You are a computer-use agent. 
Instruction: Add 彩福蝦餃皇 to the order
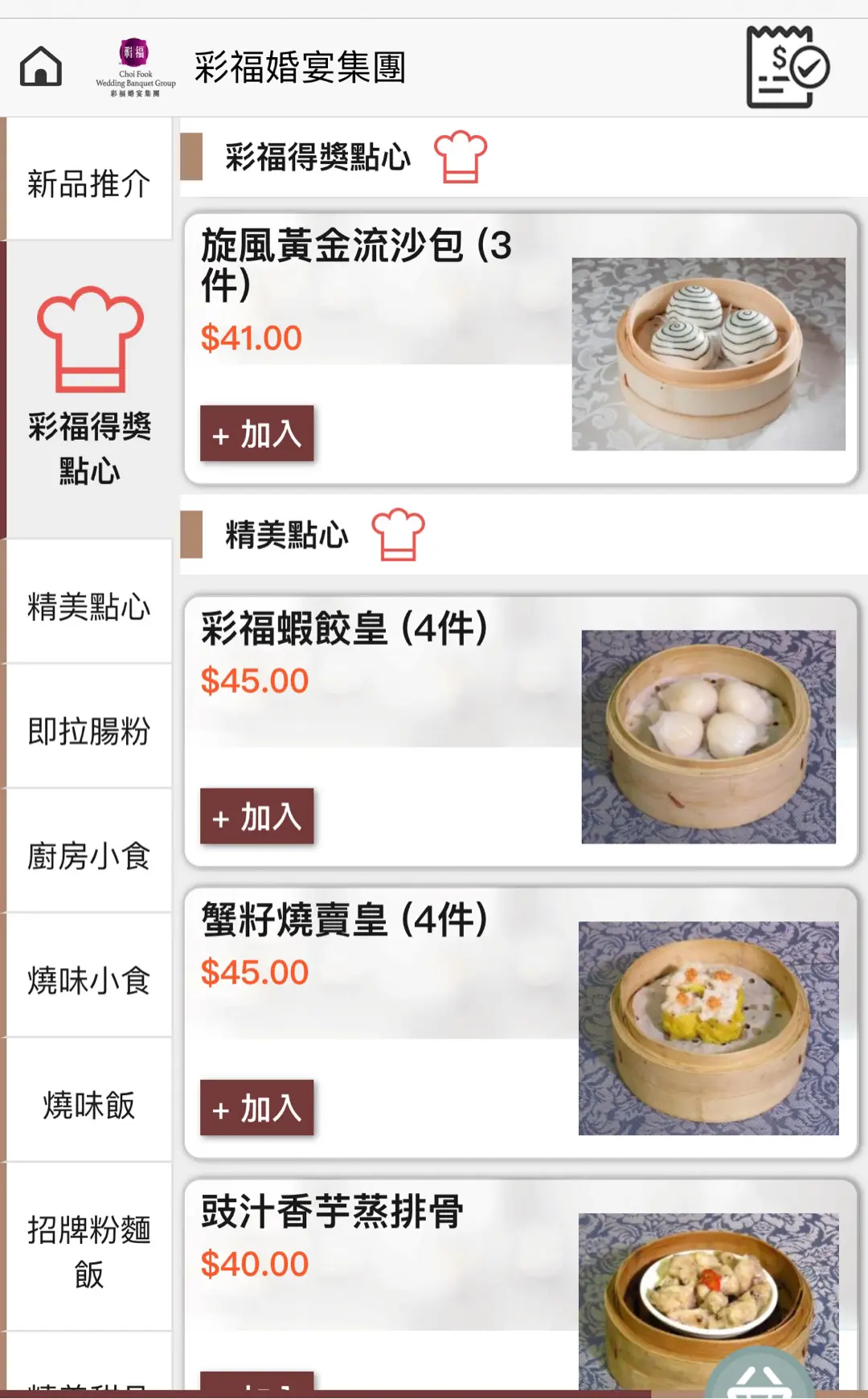tap(256, 817)
